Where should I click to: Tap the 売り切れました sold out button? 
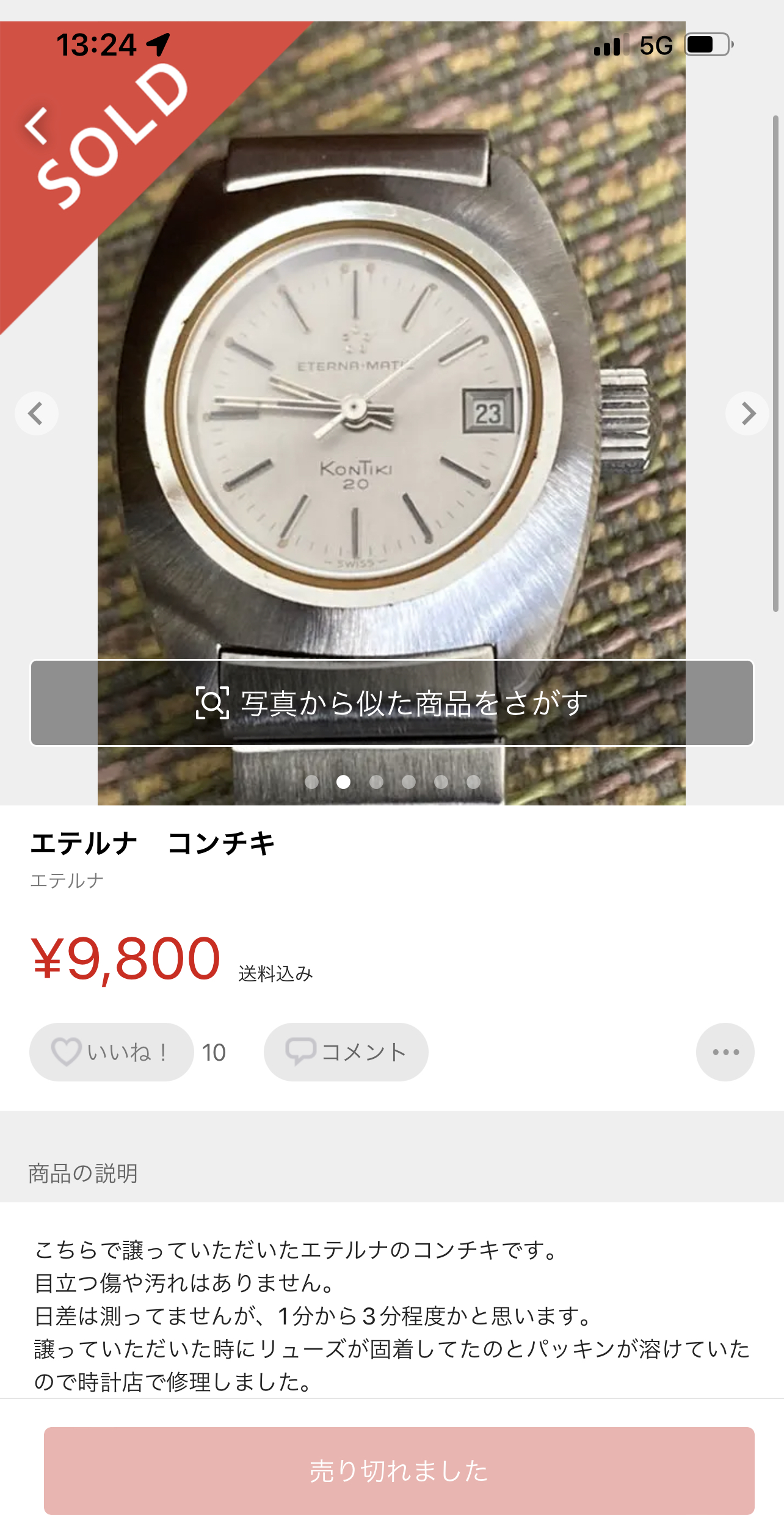click(399, 1470)
